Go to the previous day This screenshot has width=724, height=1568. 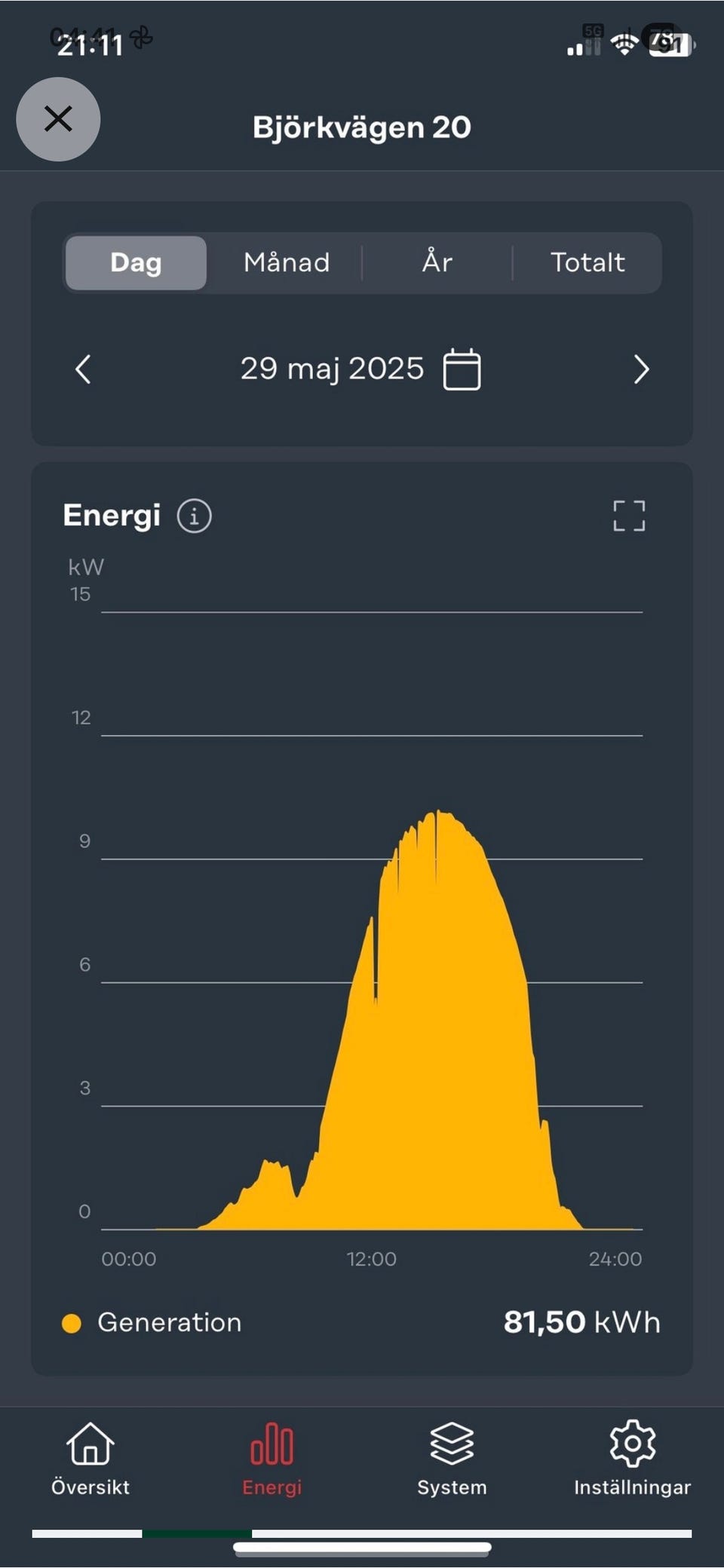tap(83, 369)
